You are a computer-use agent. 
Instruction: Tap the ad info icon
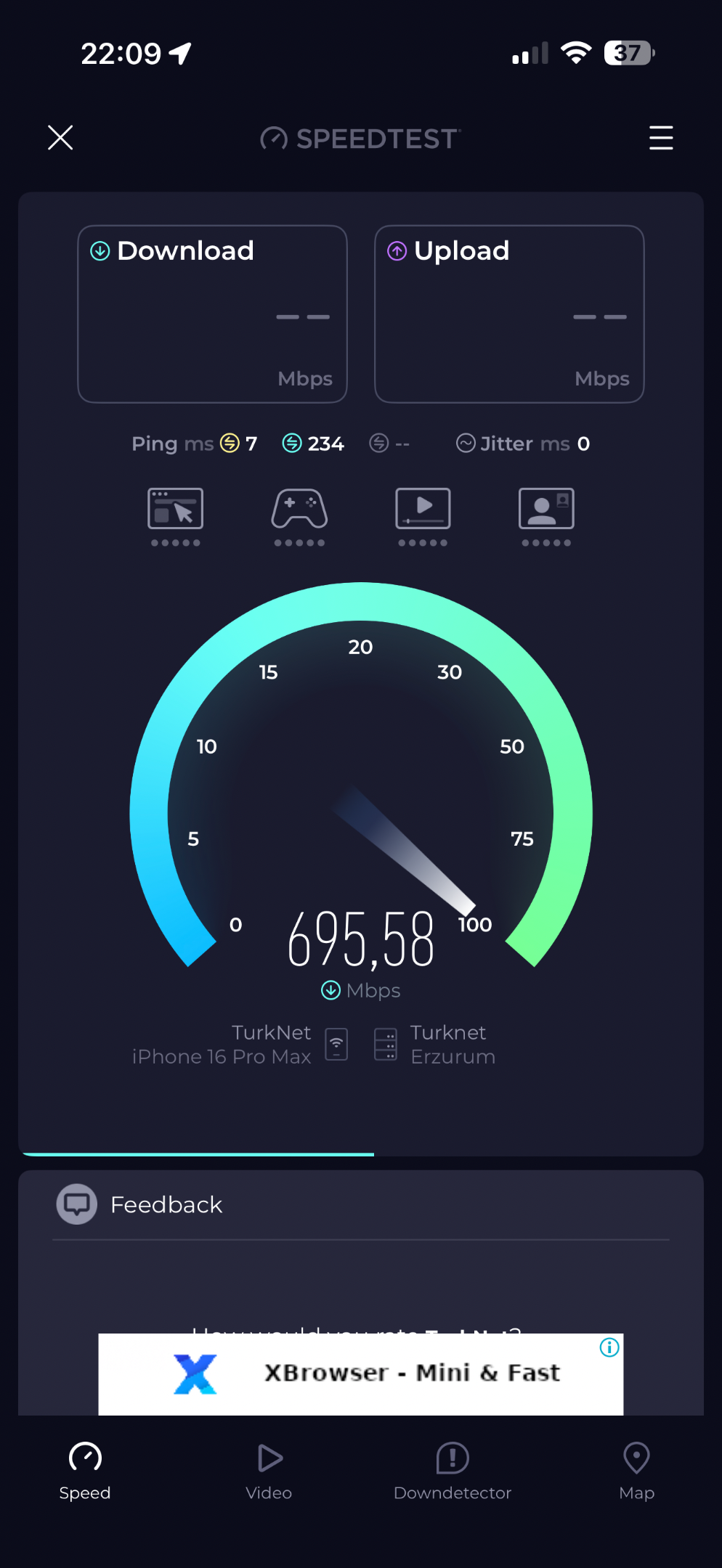pyautogui.click(x=609, y=1347)
